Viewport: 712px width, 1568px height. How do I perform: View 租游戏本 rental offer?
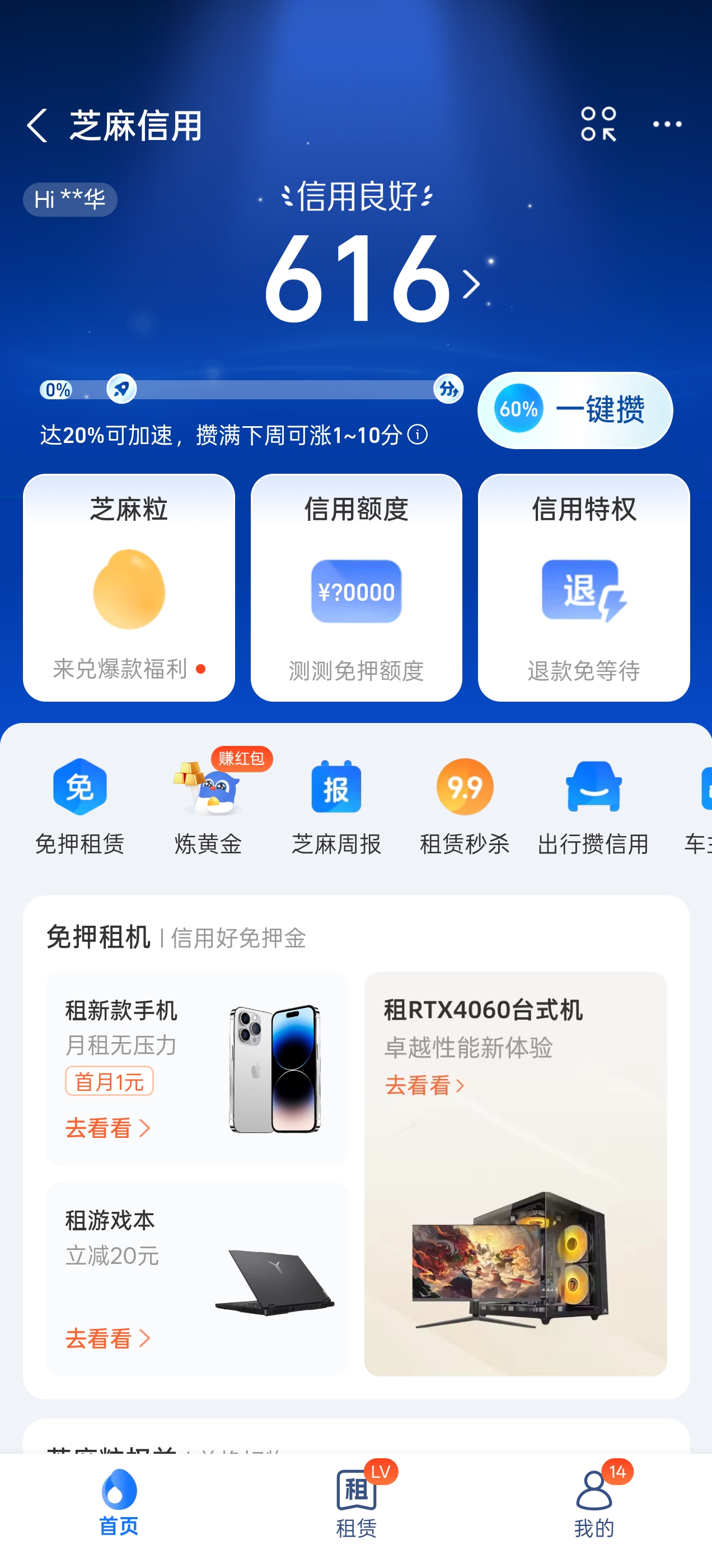[x=197, y=1278]
